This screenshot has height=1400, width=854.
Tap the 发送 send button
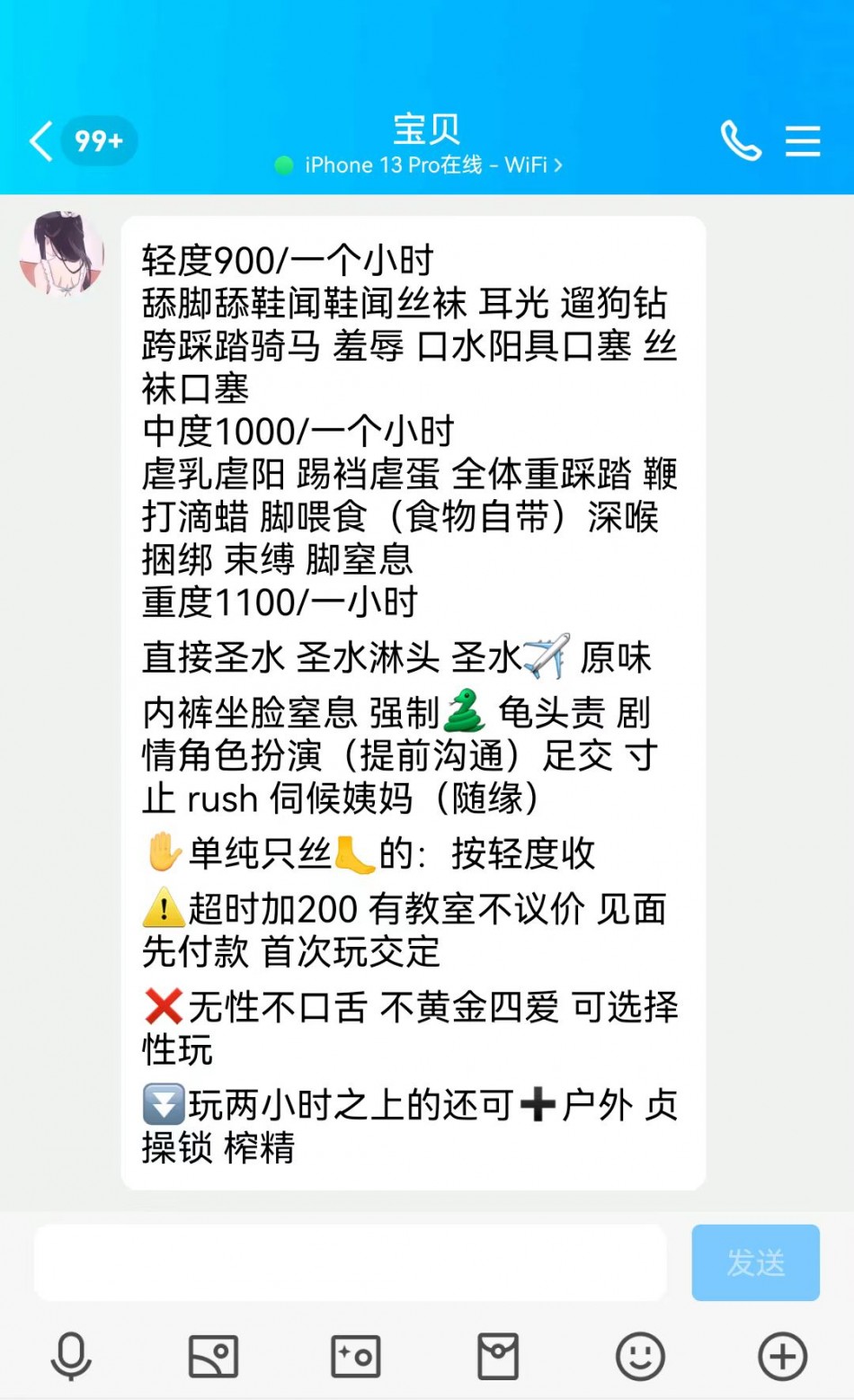[755, 1262]
